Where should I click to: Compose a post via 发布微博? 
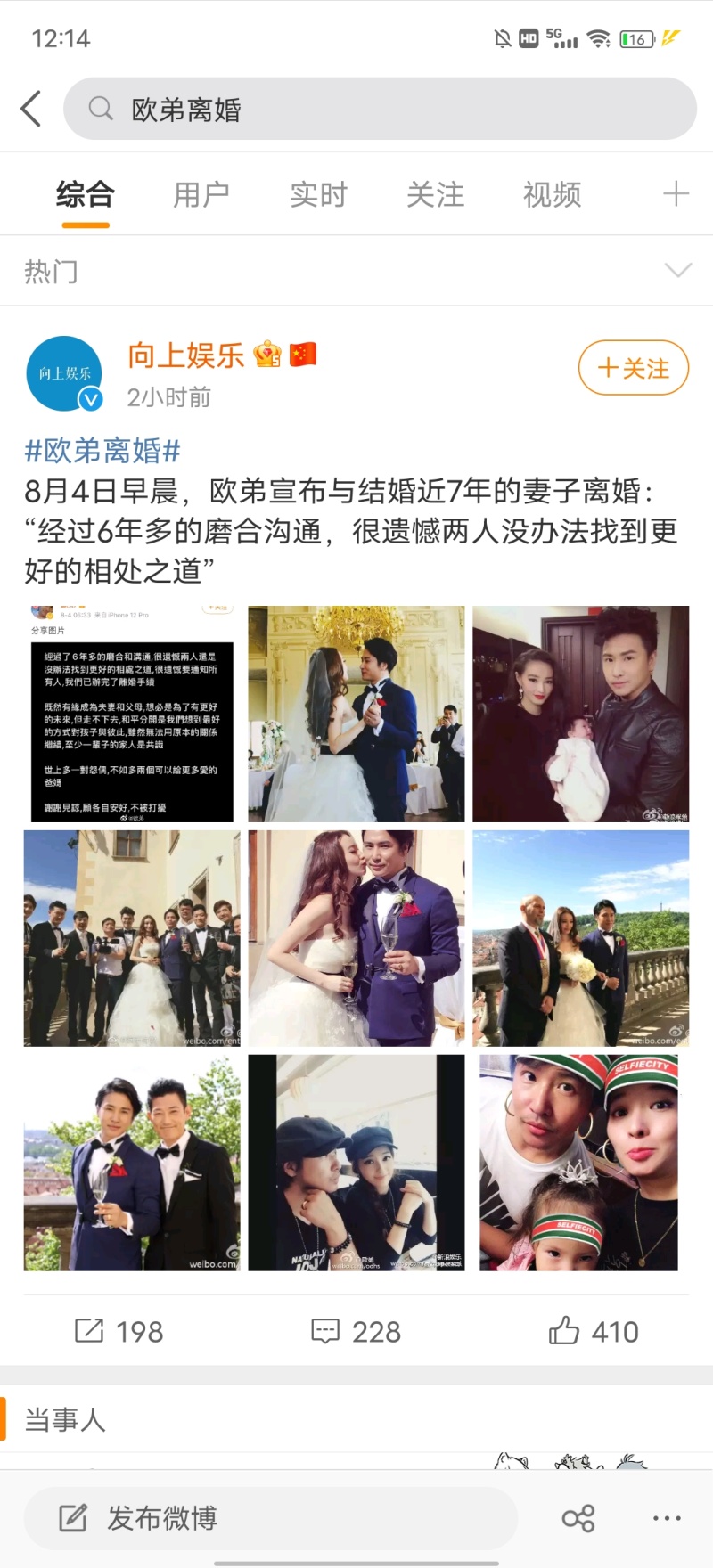pos(271,1518)
